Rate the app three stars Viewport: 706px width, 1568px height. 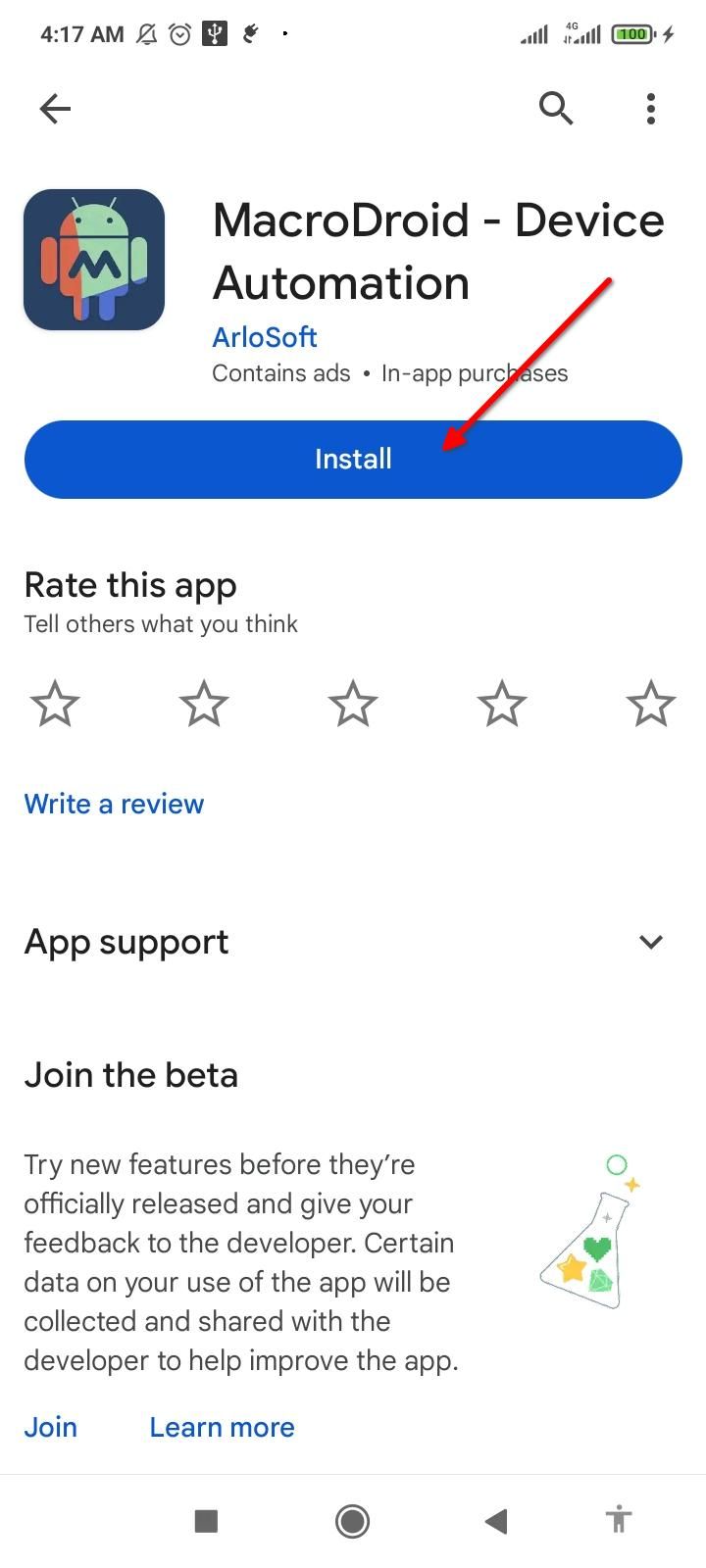click(x=353, y=705)
